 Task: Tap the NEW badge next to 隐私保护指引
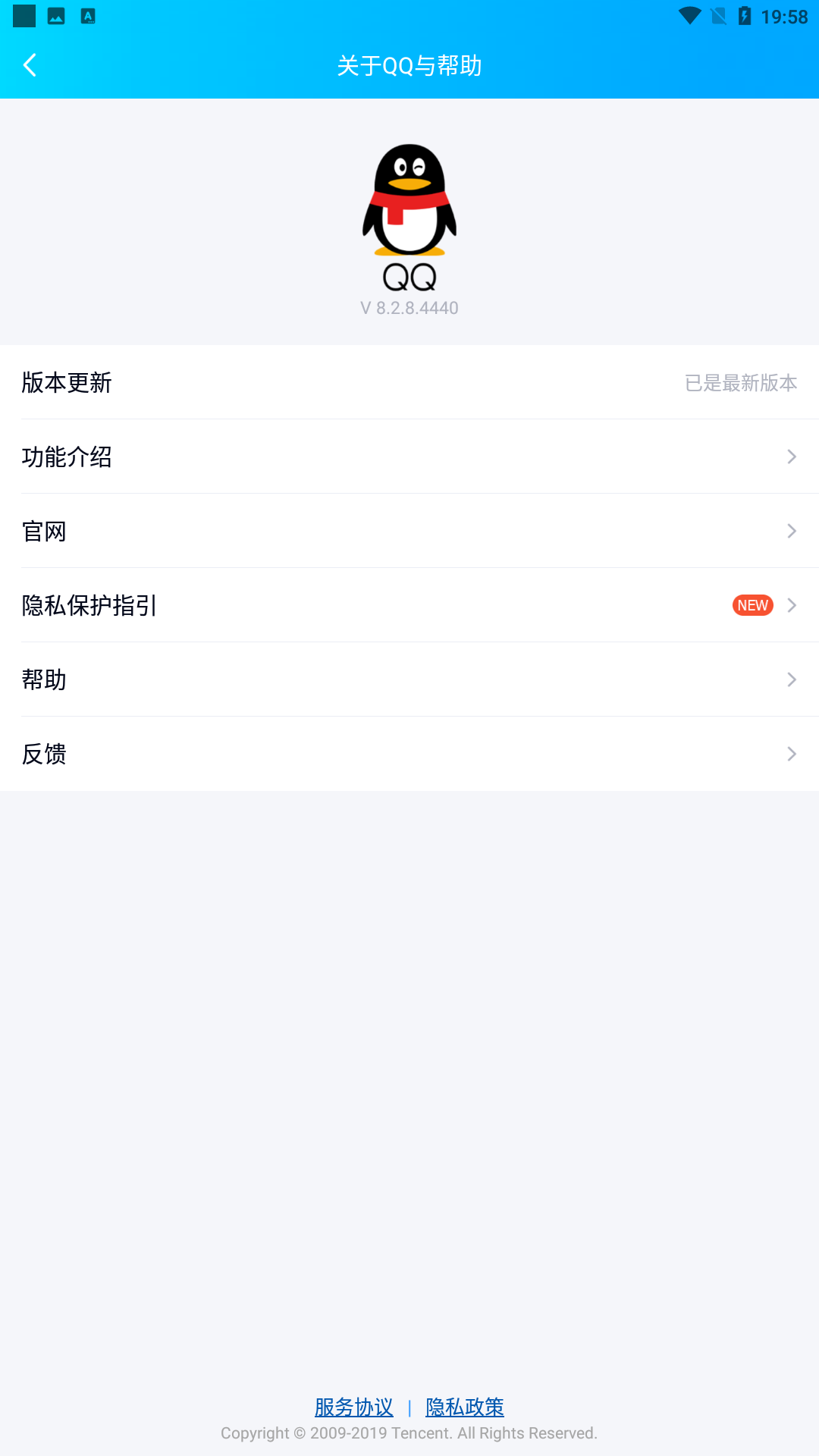pyautogui.click(x=752, y=605)
